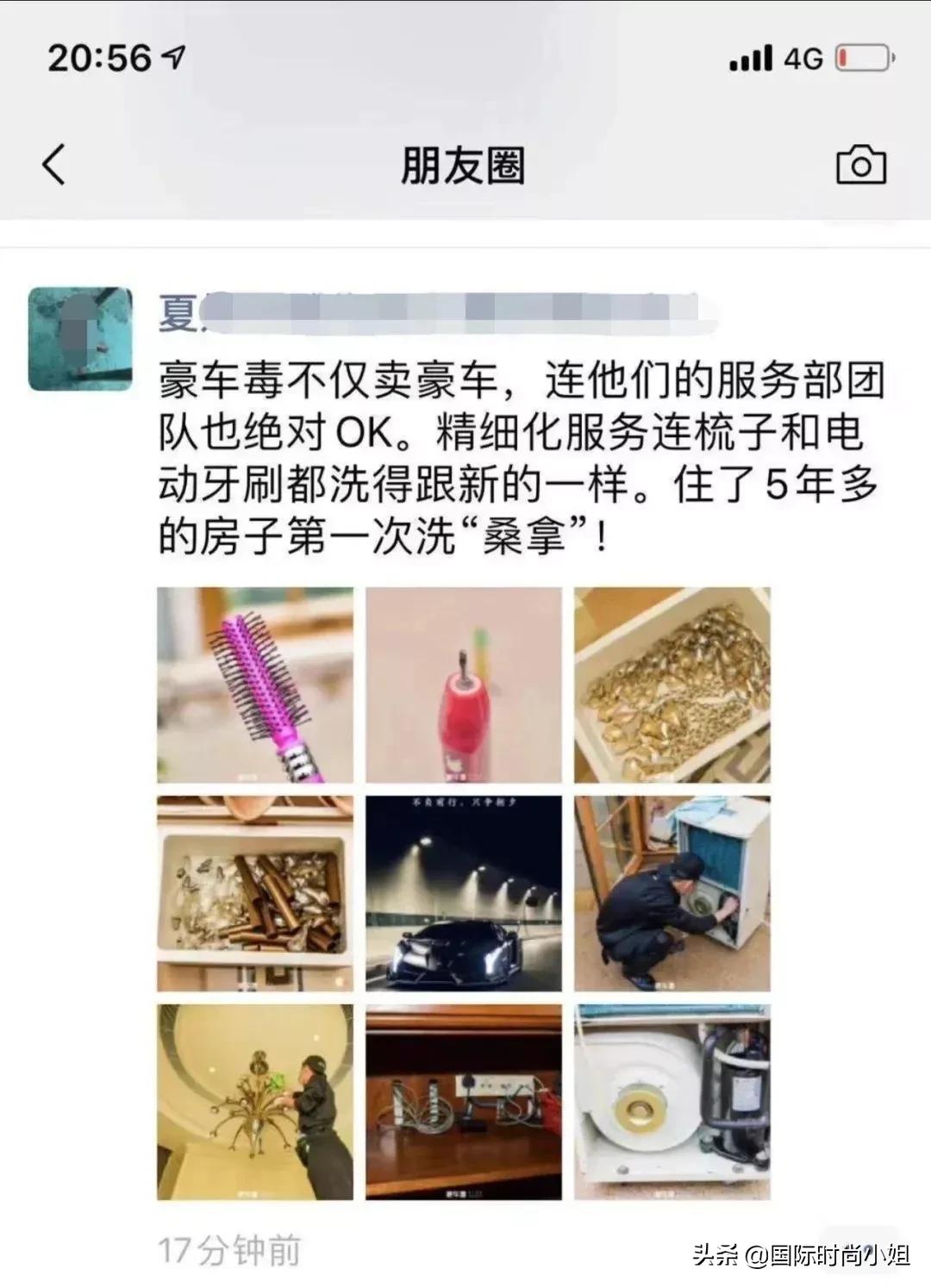View the gold chandelier parts photo
Image resolution: width=931 pixels, height=1288 pixels.
671,685
